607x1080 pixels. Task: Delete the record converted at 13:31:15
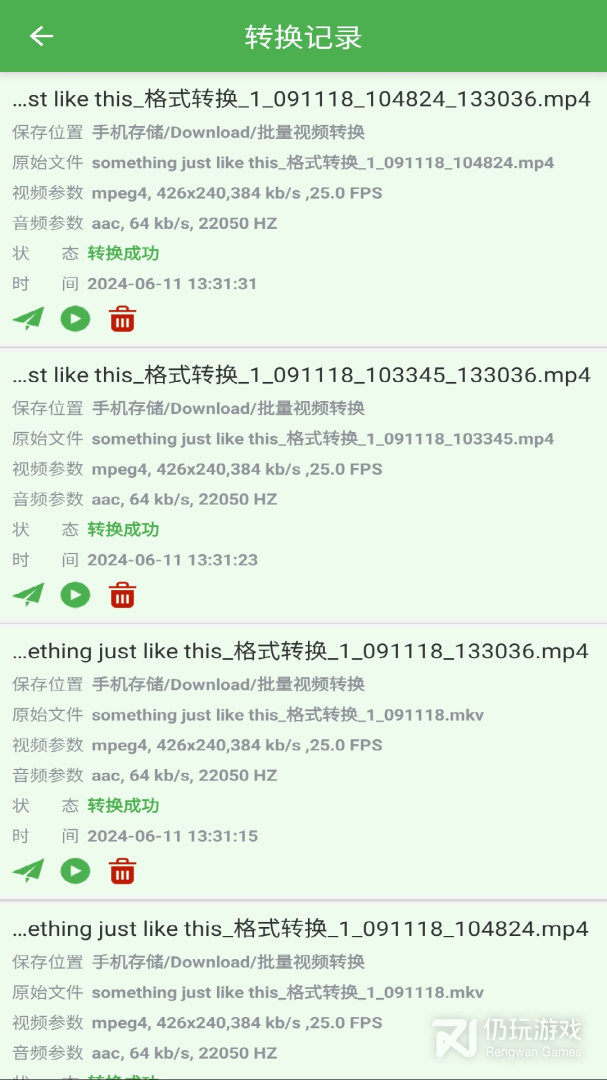(123, 871)
